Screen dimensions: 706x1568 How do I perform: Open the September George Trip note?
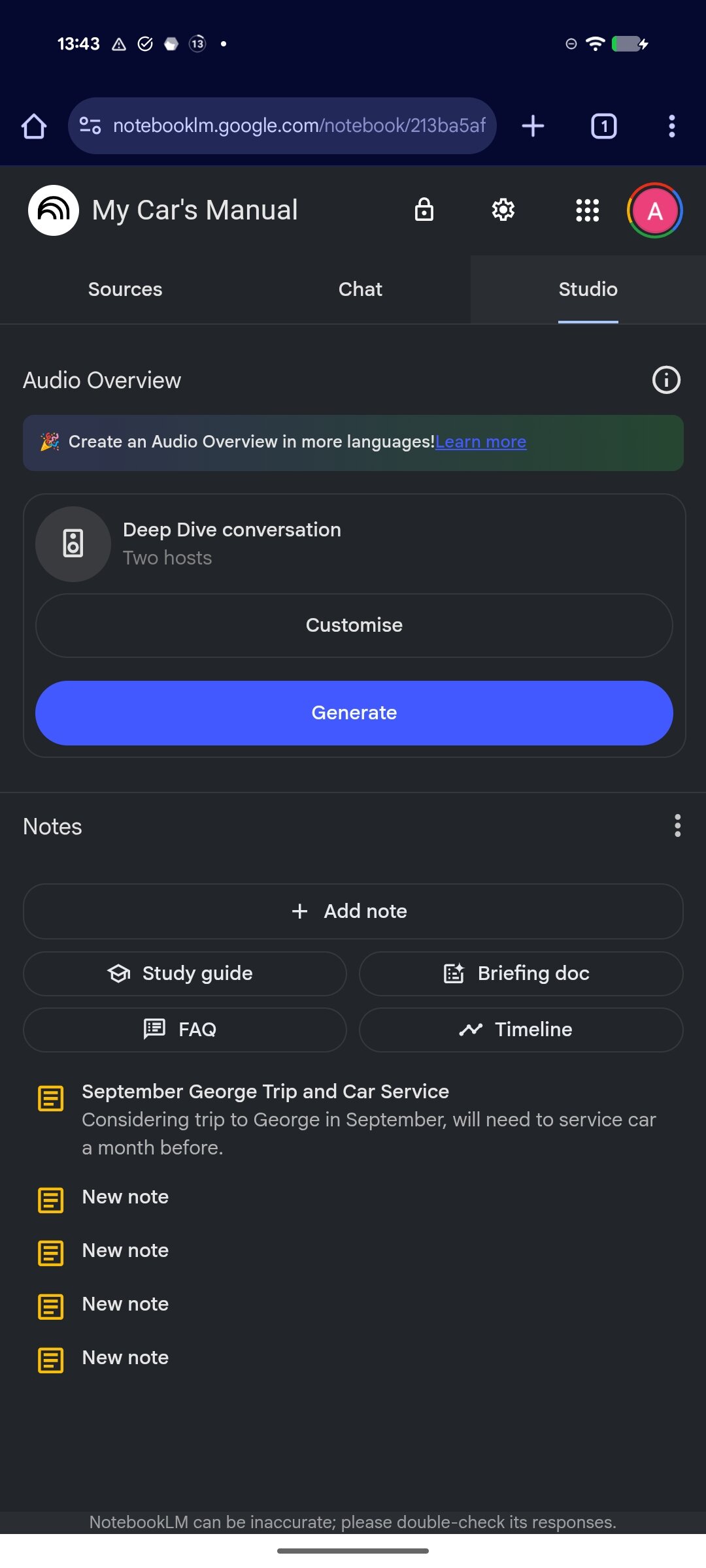coord(265,1091)
